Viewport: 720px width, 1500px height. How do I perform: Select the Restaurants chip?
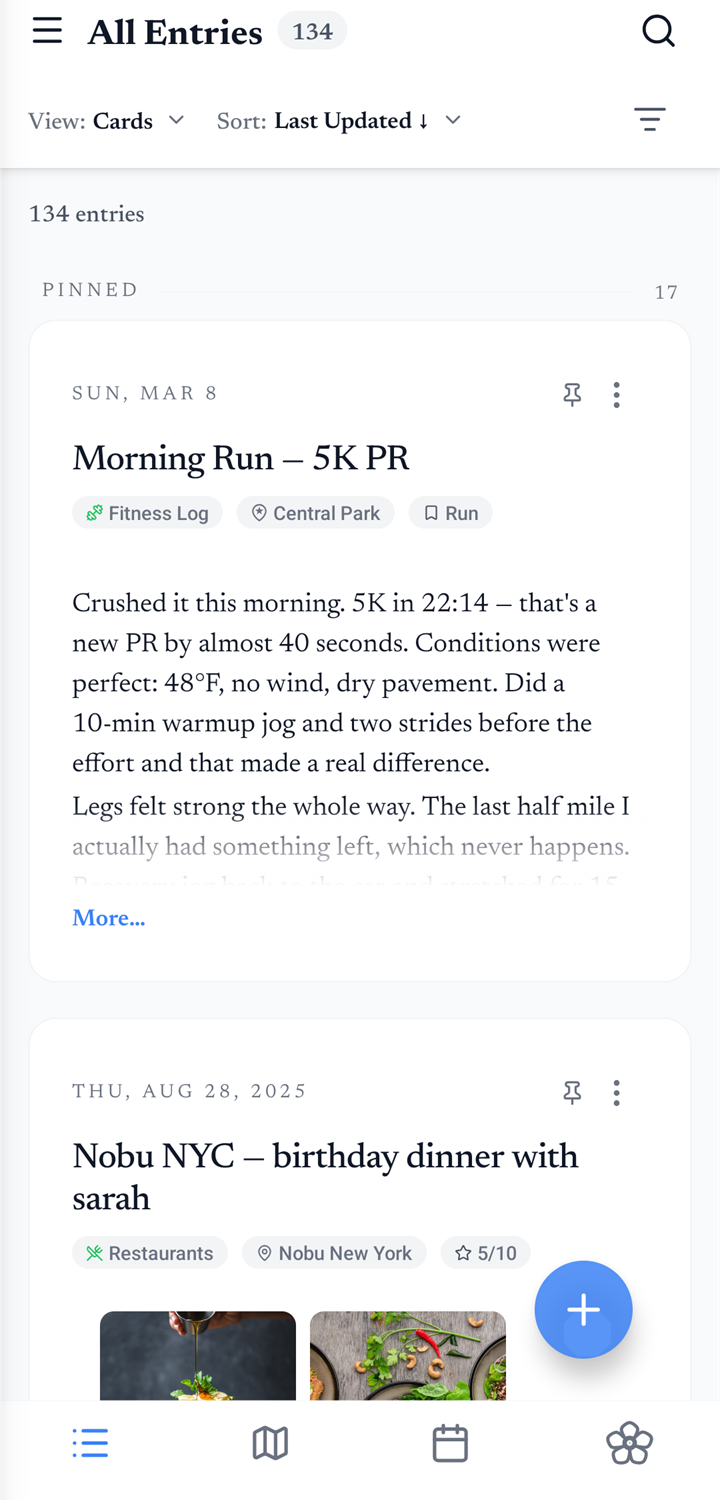click(150, 1253)
